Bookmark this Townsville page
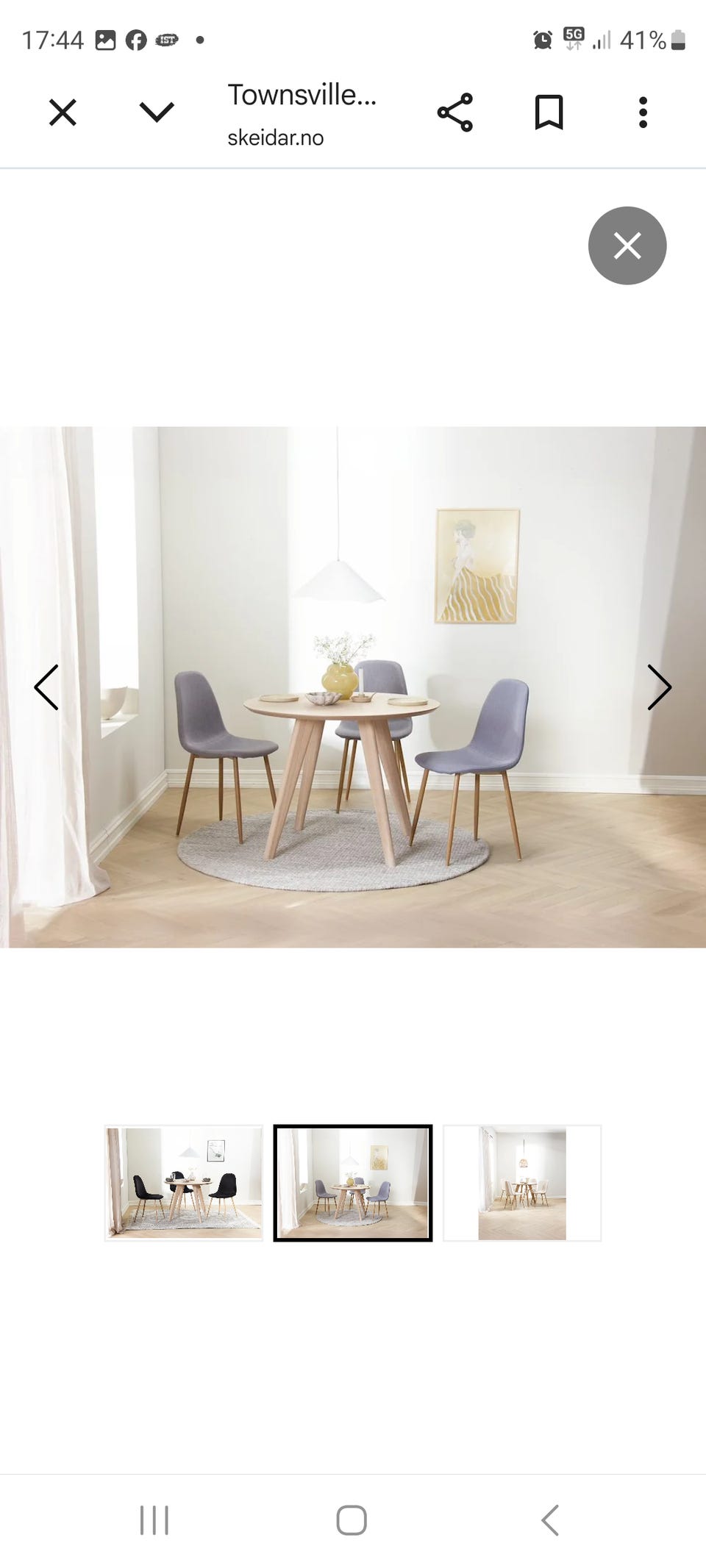Viewport: 706px width, 1568px height. 549,112
